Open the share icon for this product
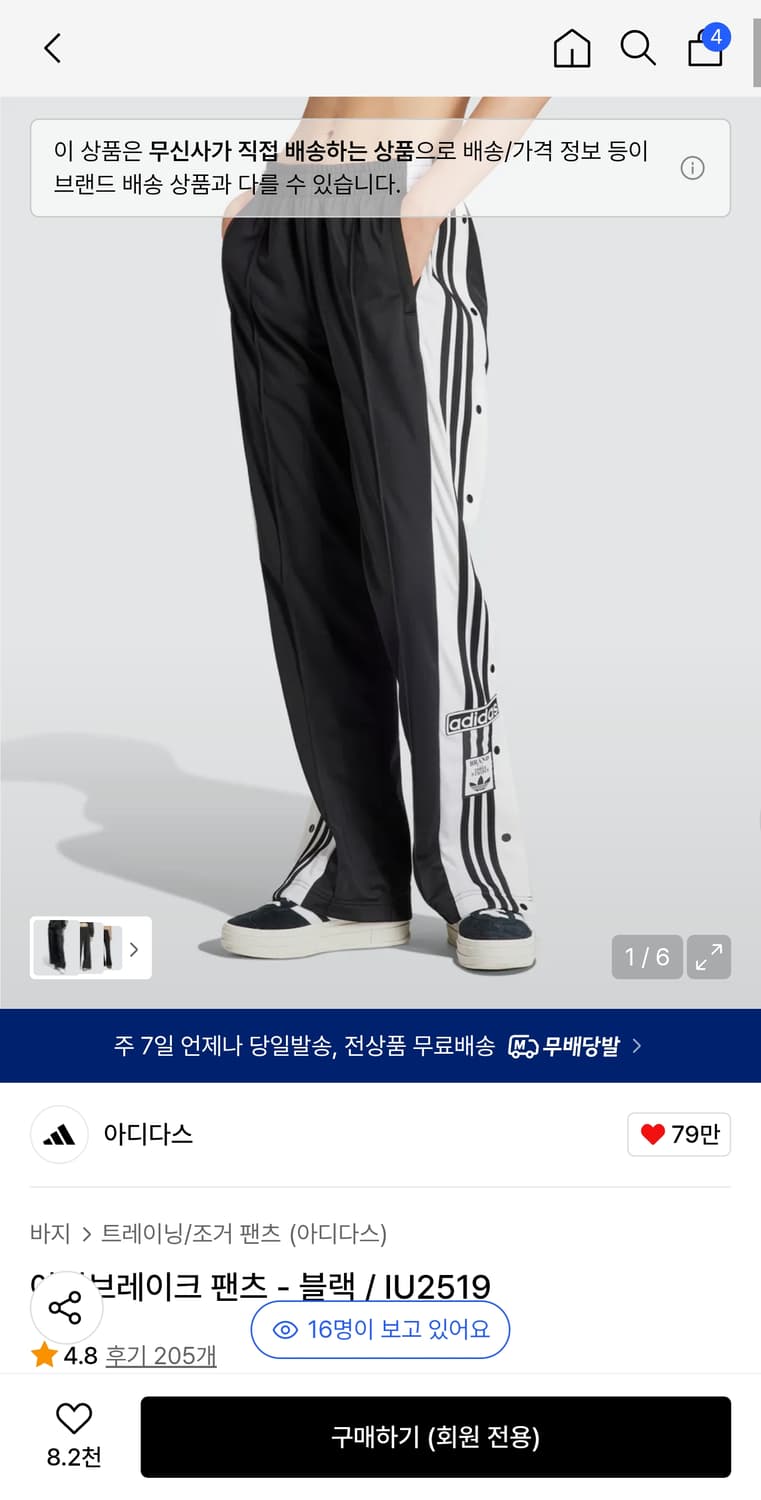This screenshot has height=1500, width=761. pyautogui.click(x=66, y=1306)
